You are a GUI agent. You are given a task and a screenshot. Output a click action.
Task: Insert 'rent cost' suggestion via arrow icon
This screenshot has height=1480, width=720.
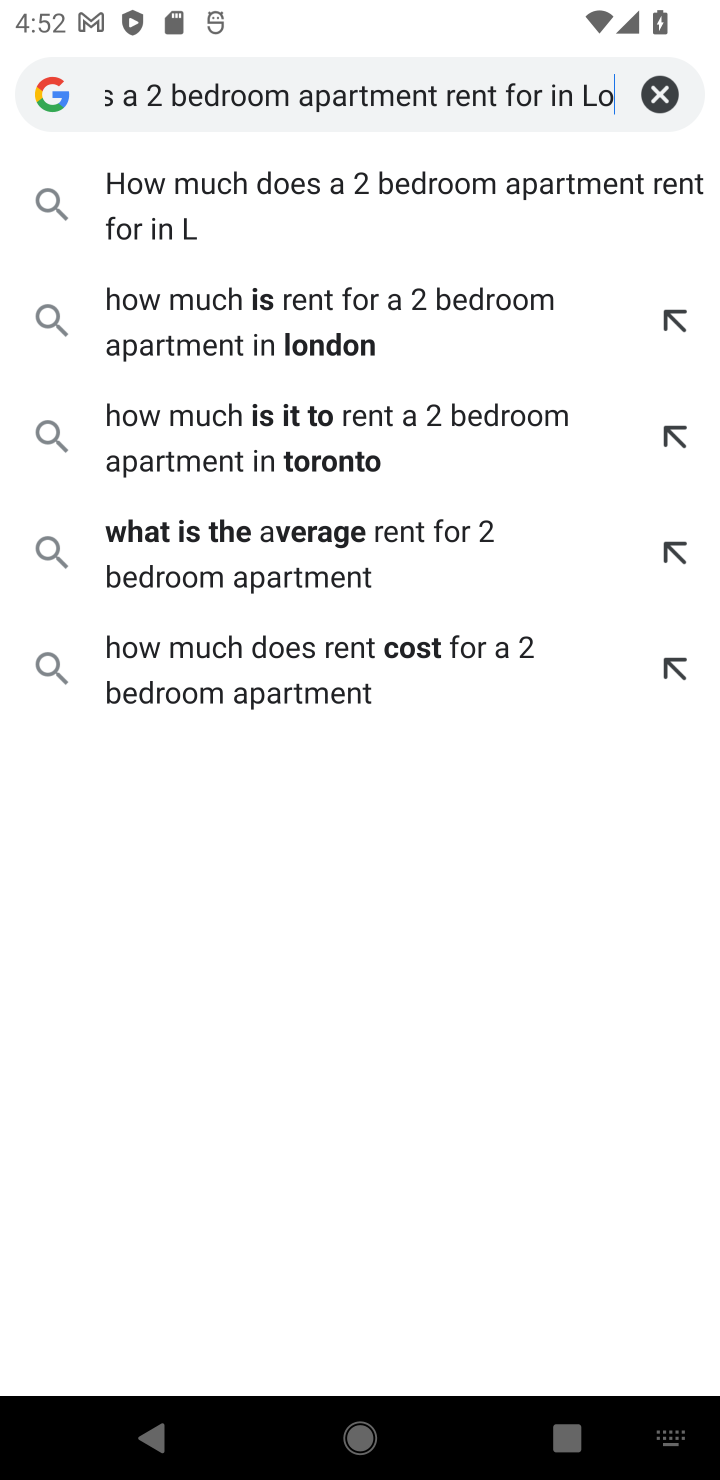tap(674, 670)
